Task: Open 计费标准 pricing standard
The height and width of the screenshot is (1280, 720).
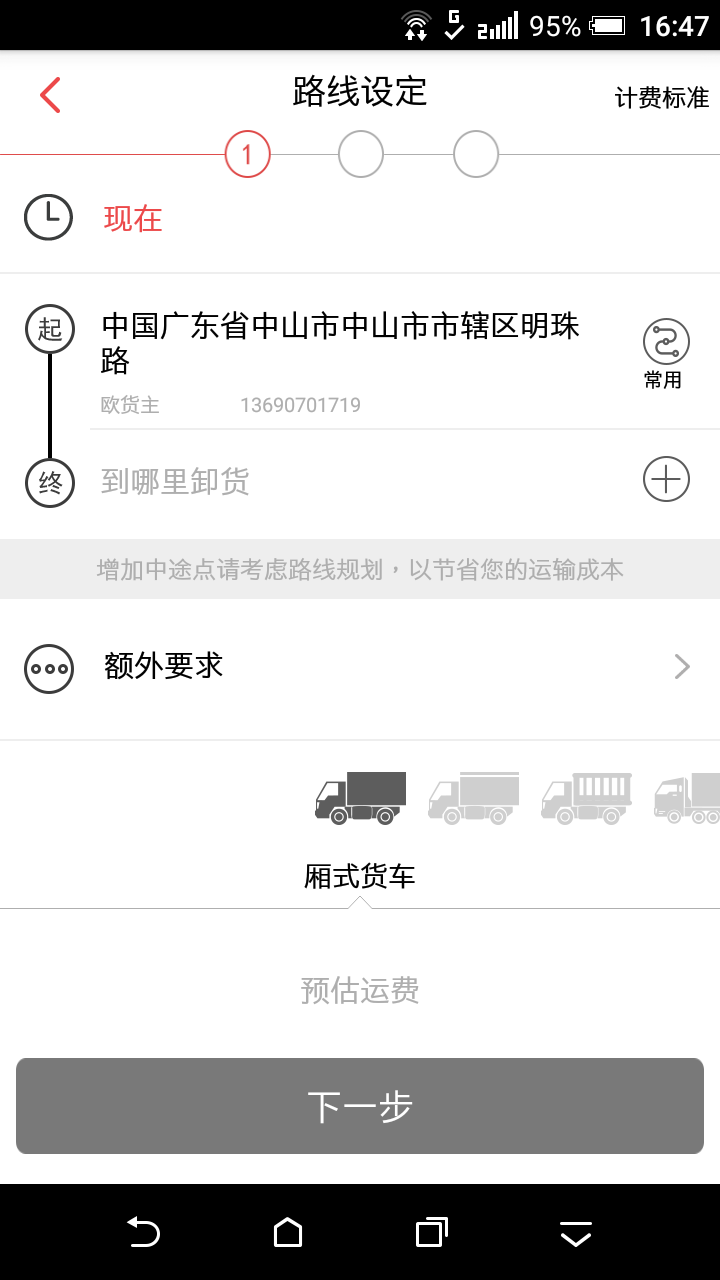Action: coord(661,98)
